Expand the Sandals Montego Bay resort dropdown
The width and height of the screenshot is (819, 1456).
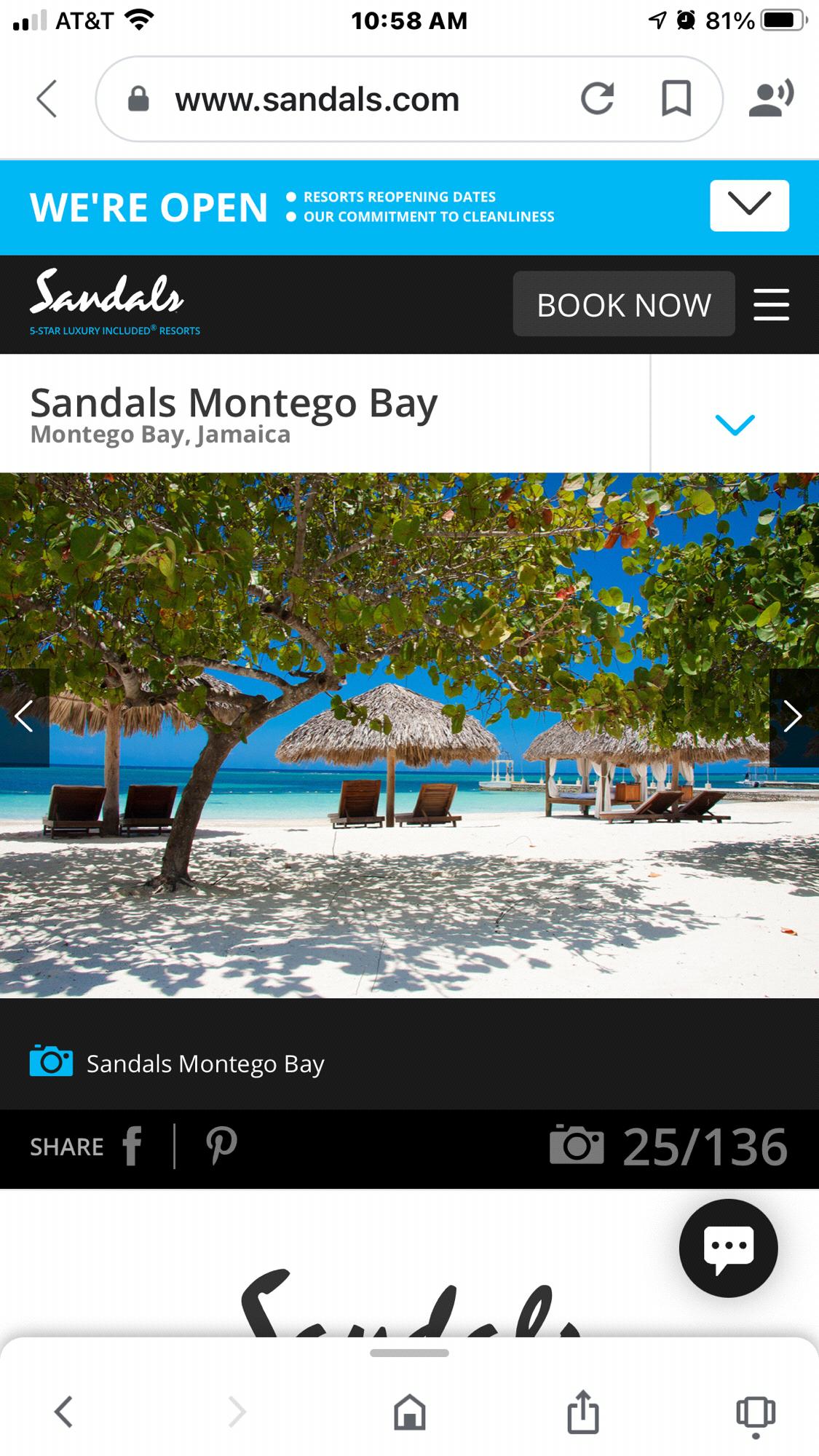coord(735,424)
